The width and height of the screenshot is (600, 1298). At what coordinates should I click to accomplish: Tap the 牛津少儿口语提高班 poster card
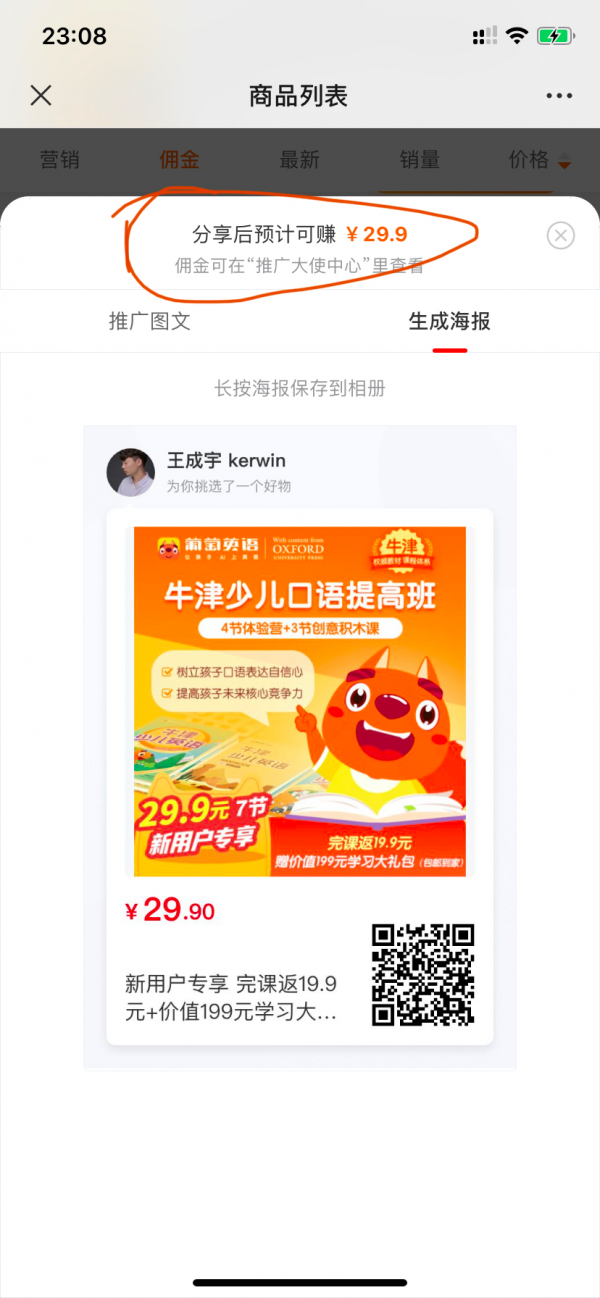click(300, 700)
